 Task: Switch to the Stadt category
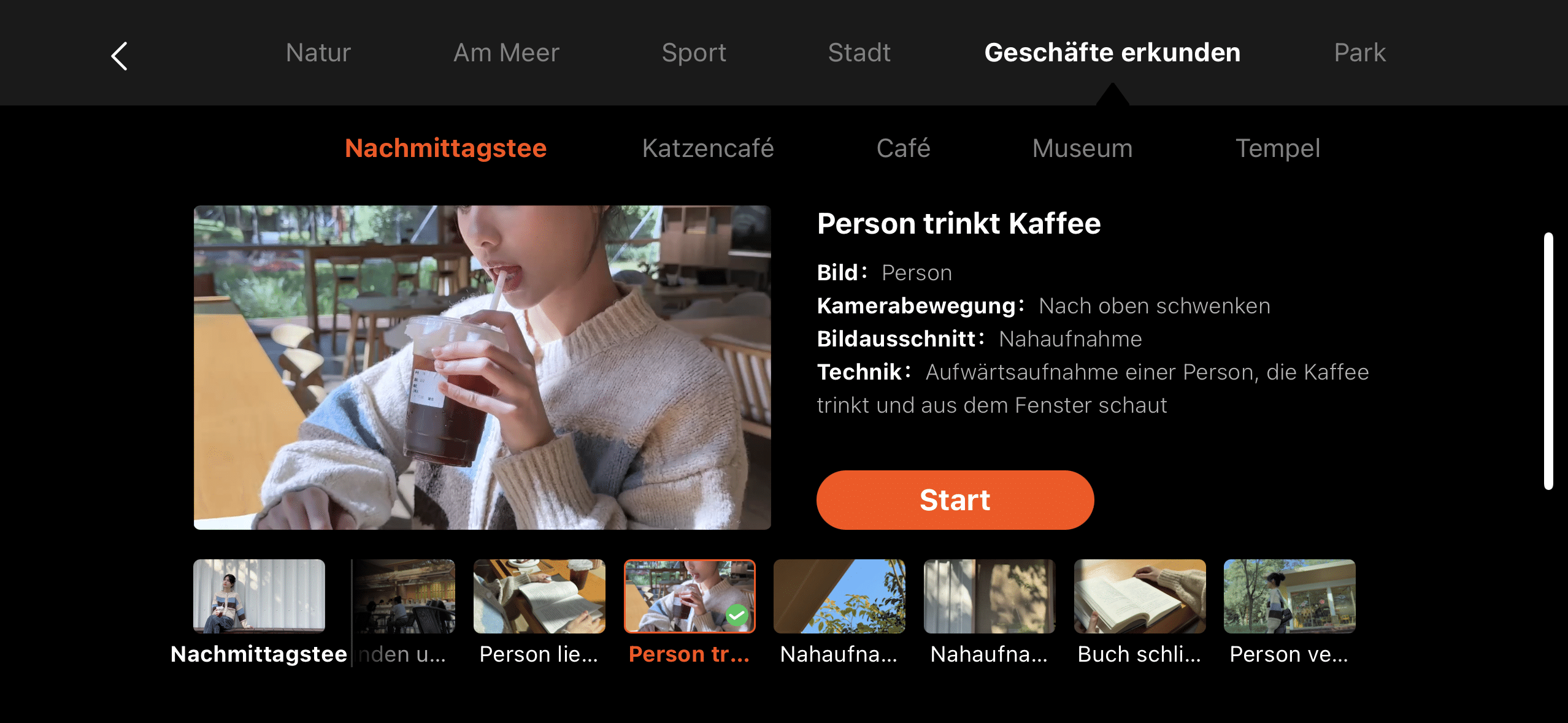click(859, 53)
